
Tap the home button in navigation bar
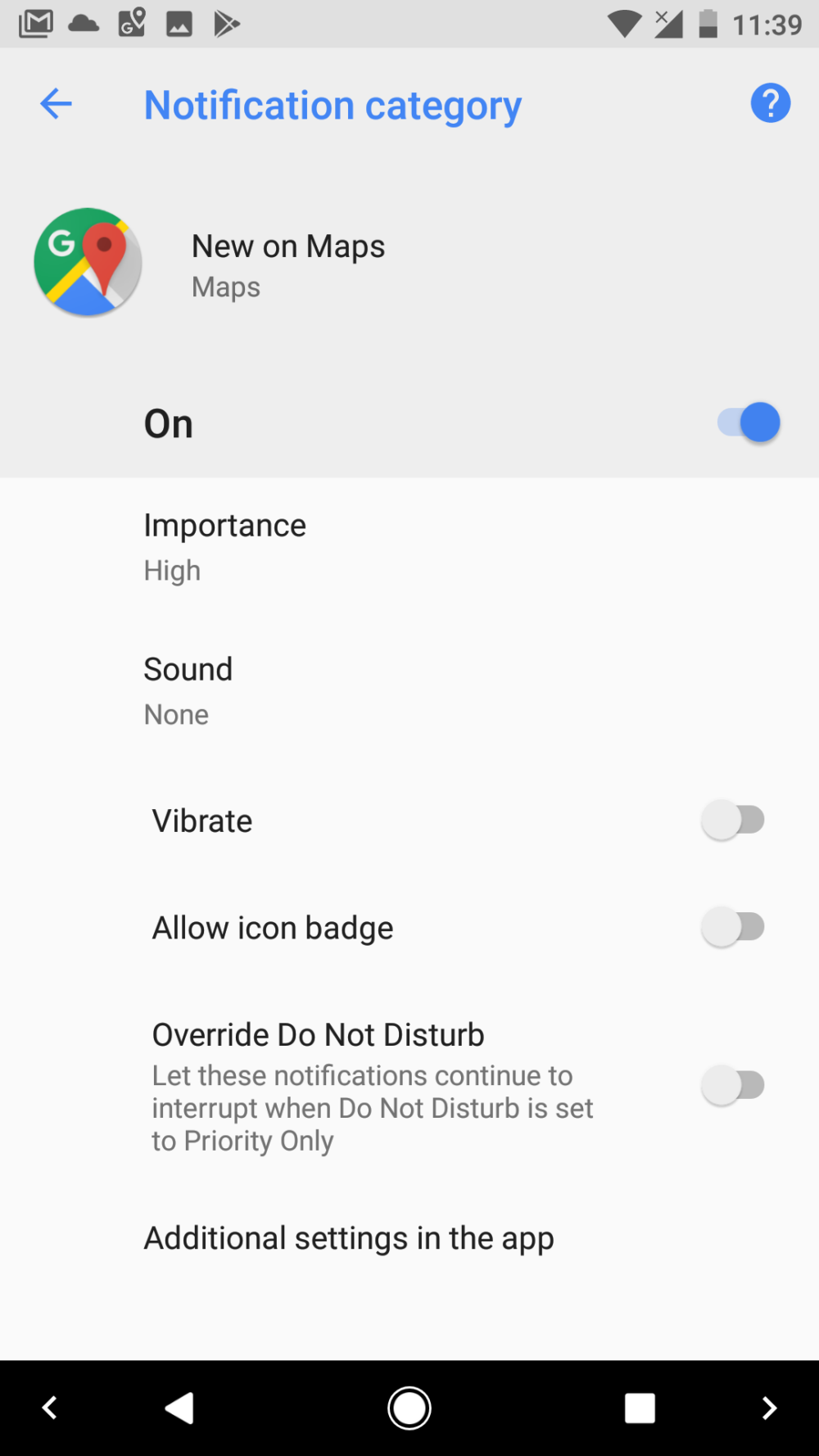click(409, 1408)
